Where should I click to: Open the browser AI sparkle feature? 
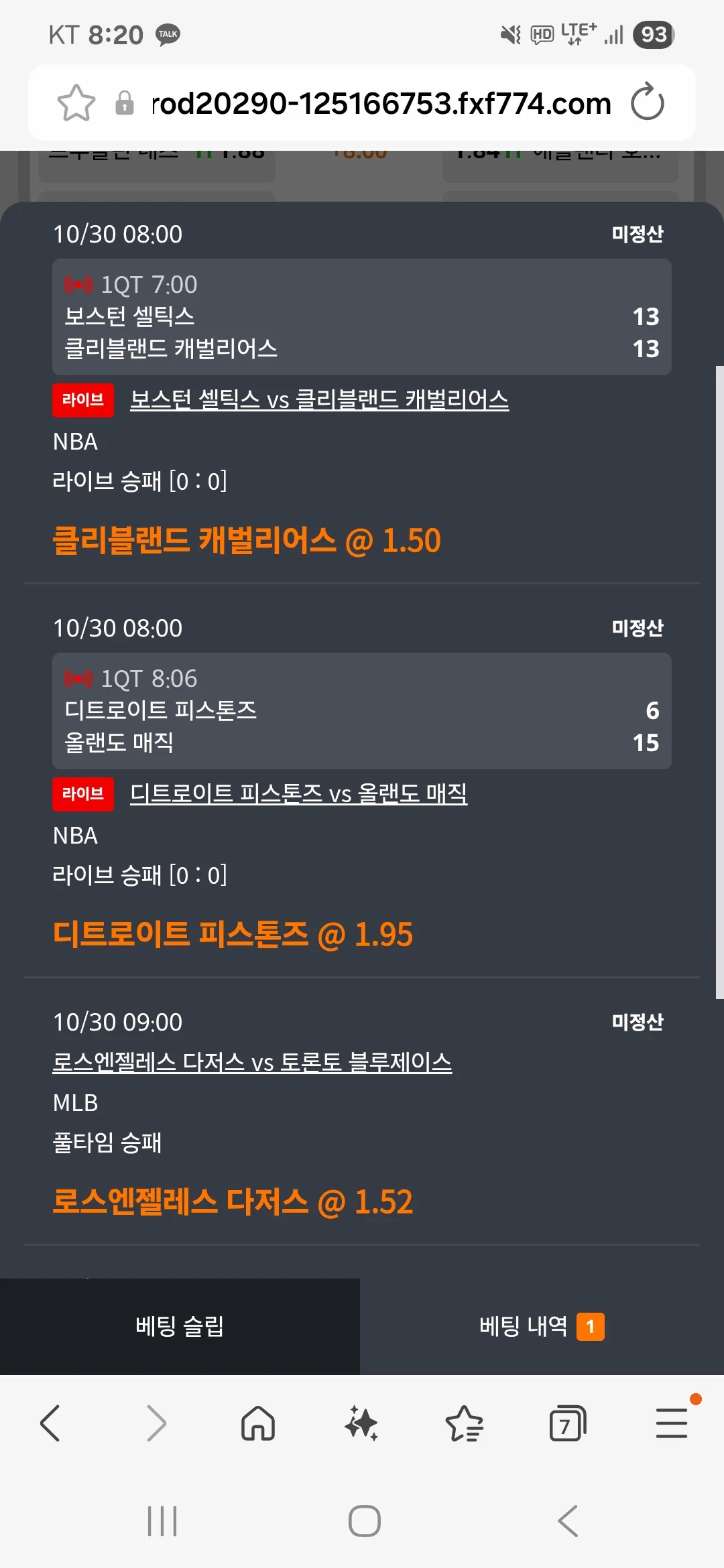click(361, 1423)
